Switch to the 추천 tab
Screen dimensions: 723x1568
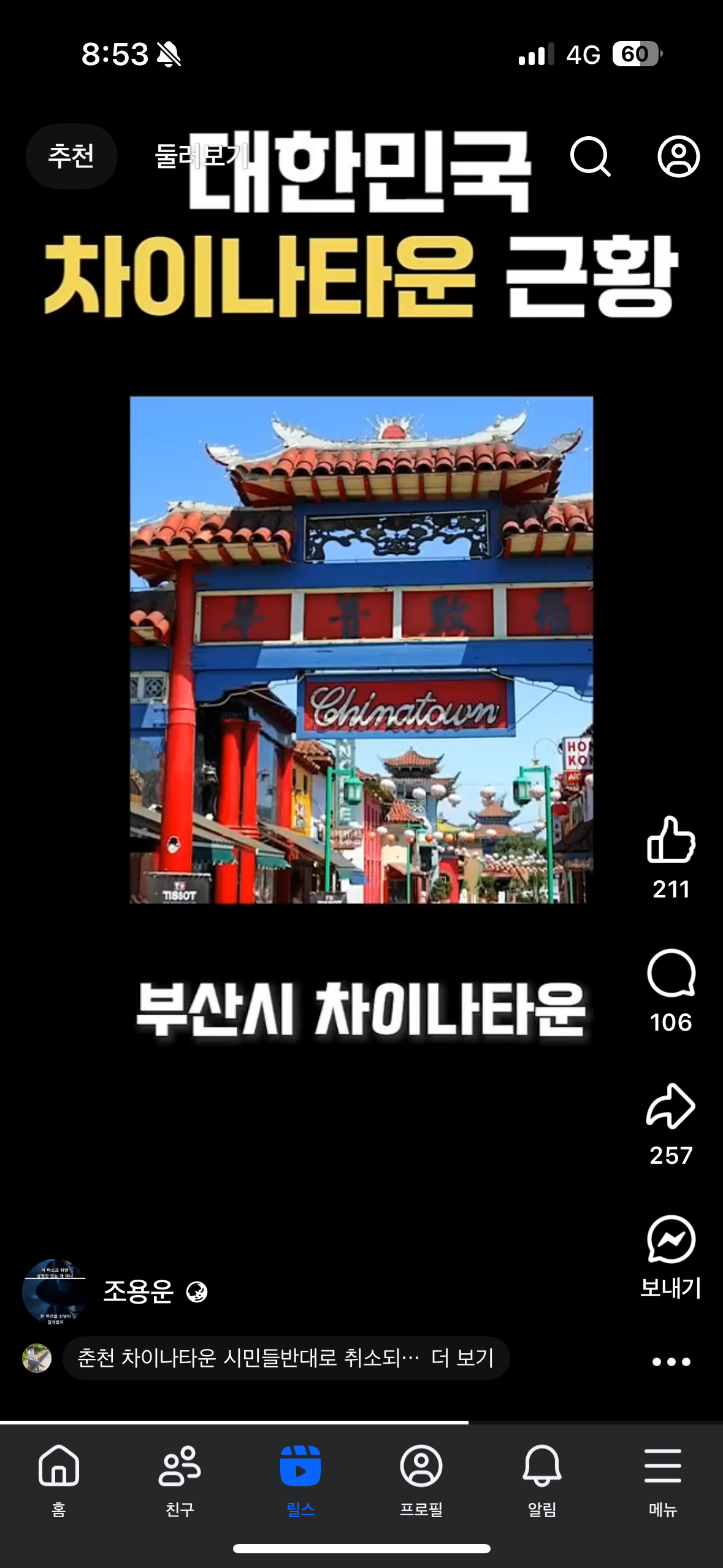pyautogui.click(x=71, y=156)
